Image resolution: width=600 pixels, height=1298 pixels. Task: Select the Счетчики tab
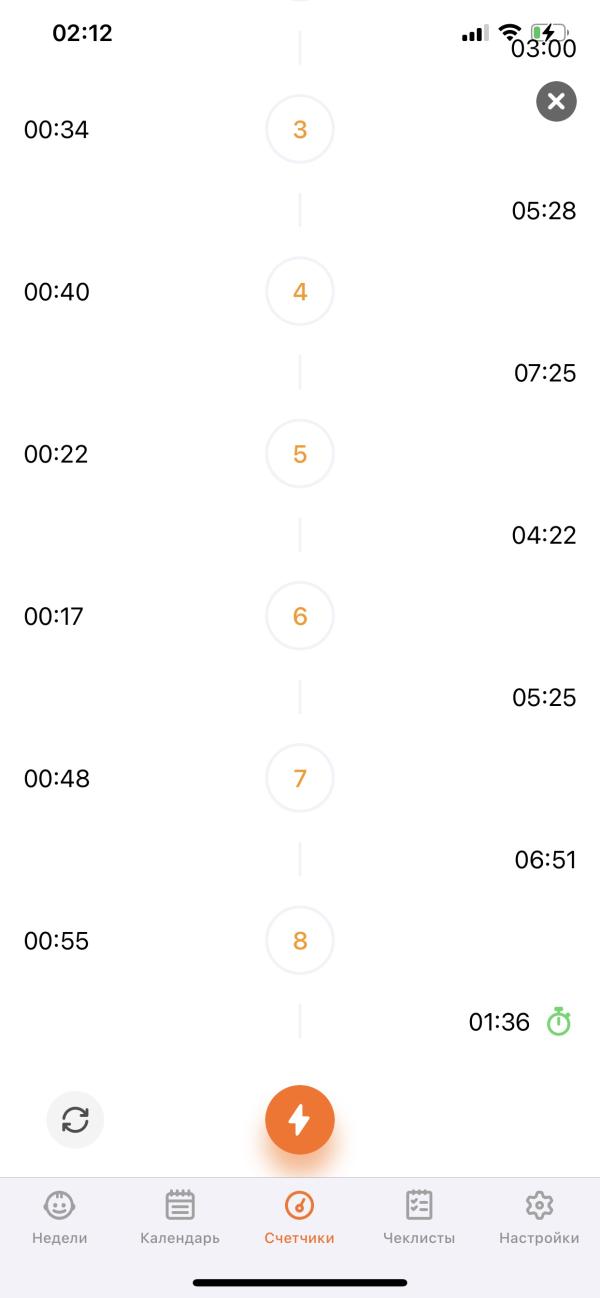click(x=300, y=1217)
